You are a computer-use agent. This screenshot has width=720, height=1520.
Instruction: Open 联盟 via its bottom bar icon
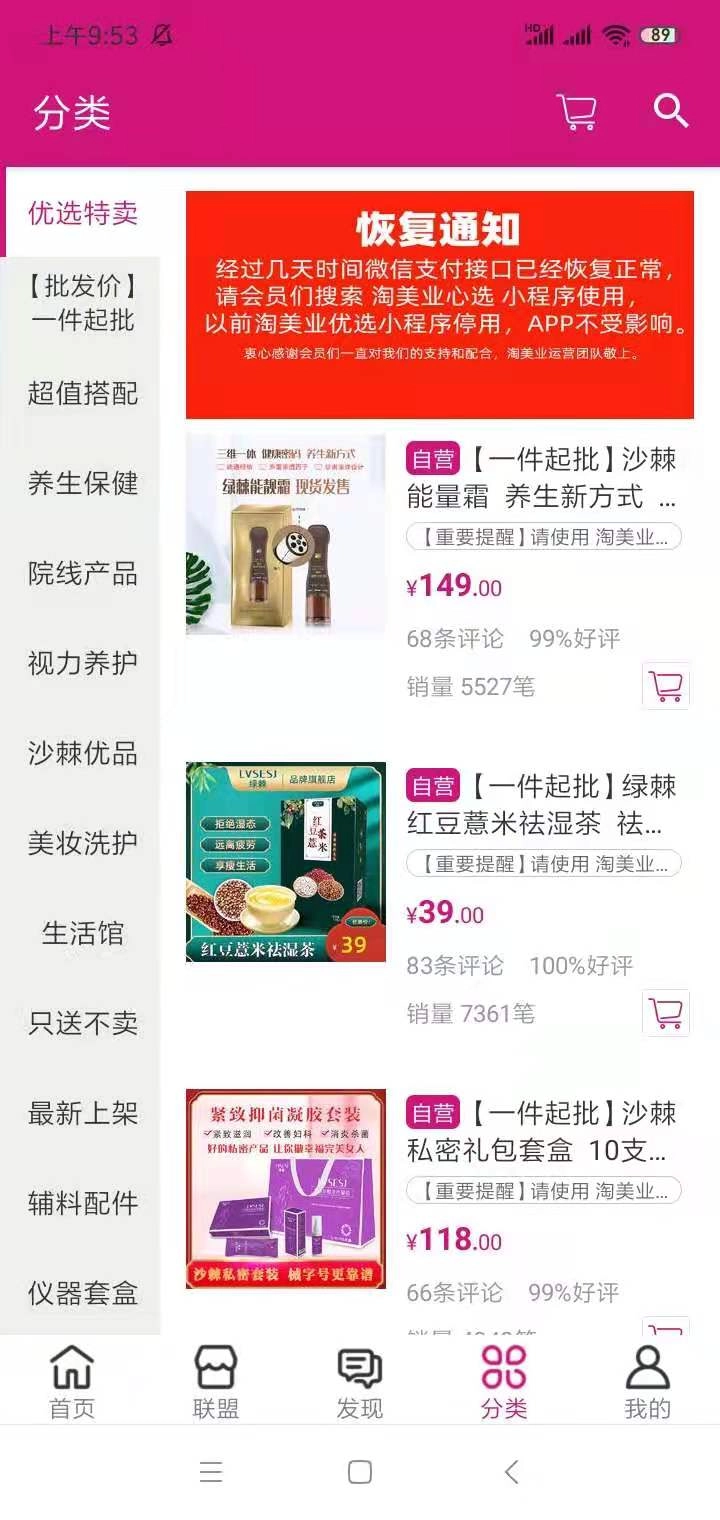[x=213, y=1378]
